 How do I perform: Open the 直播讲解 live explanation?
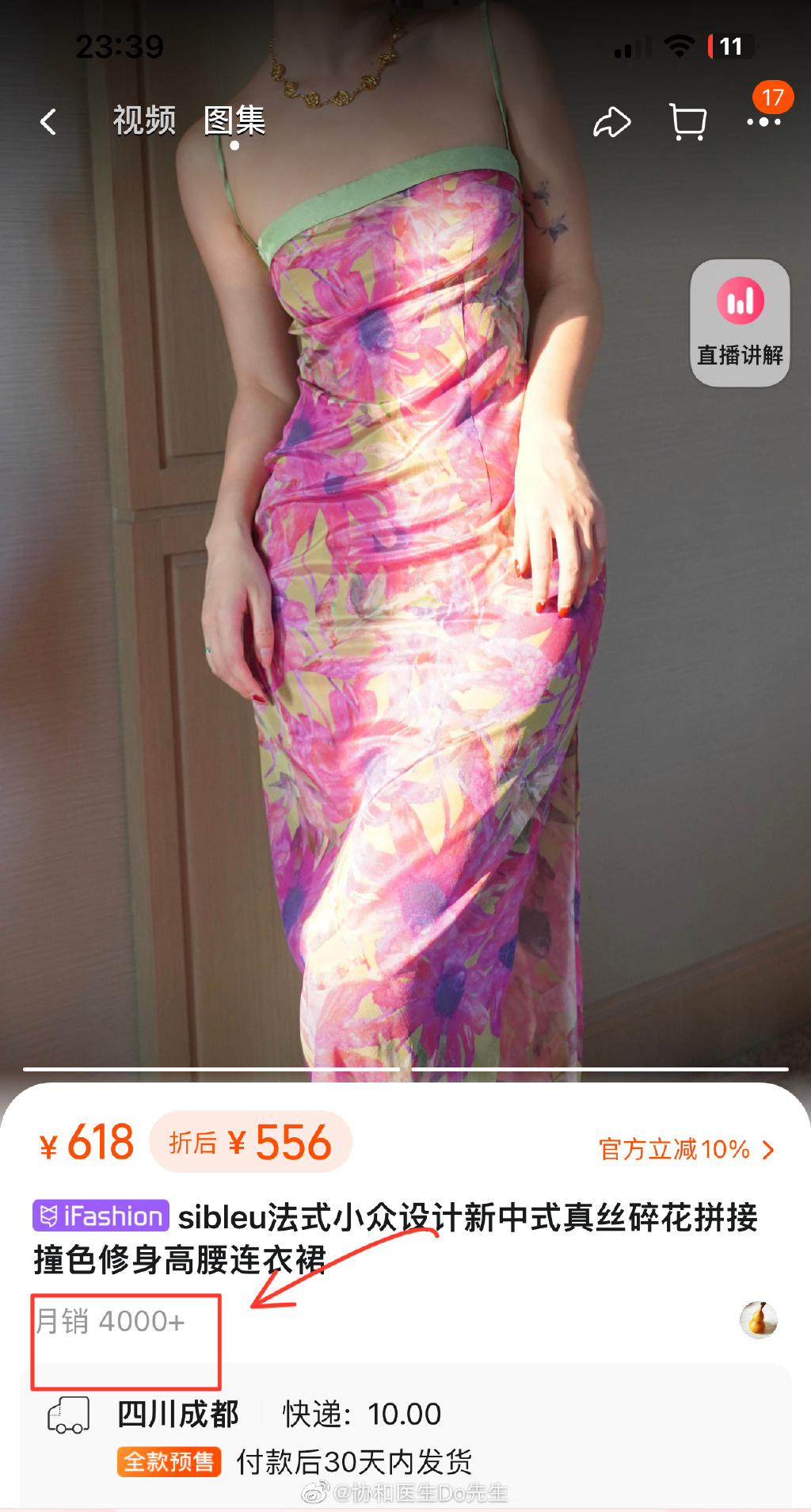(x=740, y=323)
